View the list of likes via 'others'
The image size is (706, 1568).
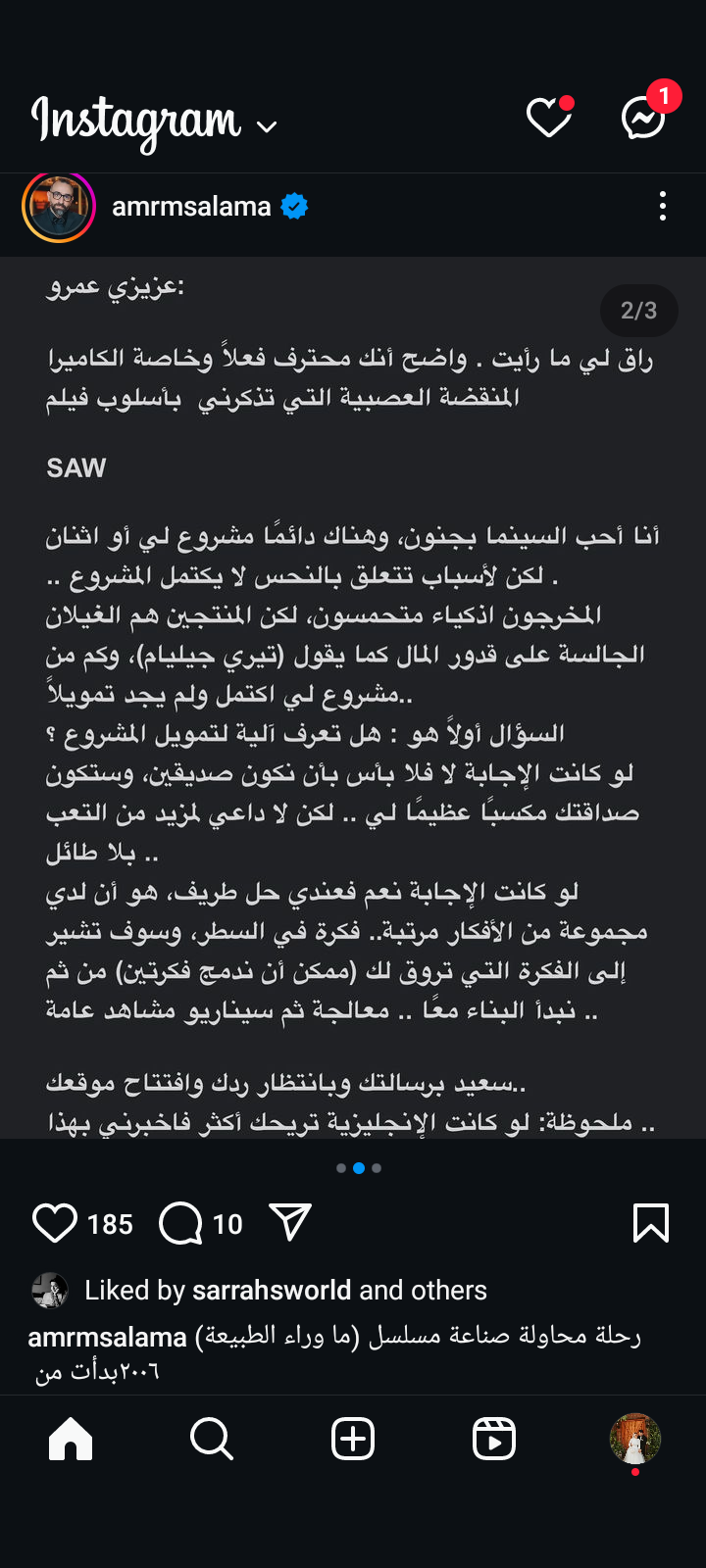click(449, 1290)
